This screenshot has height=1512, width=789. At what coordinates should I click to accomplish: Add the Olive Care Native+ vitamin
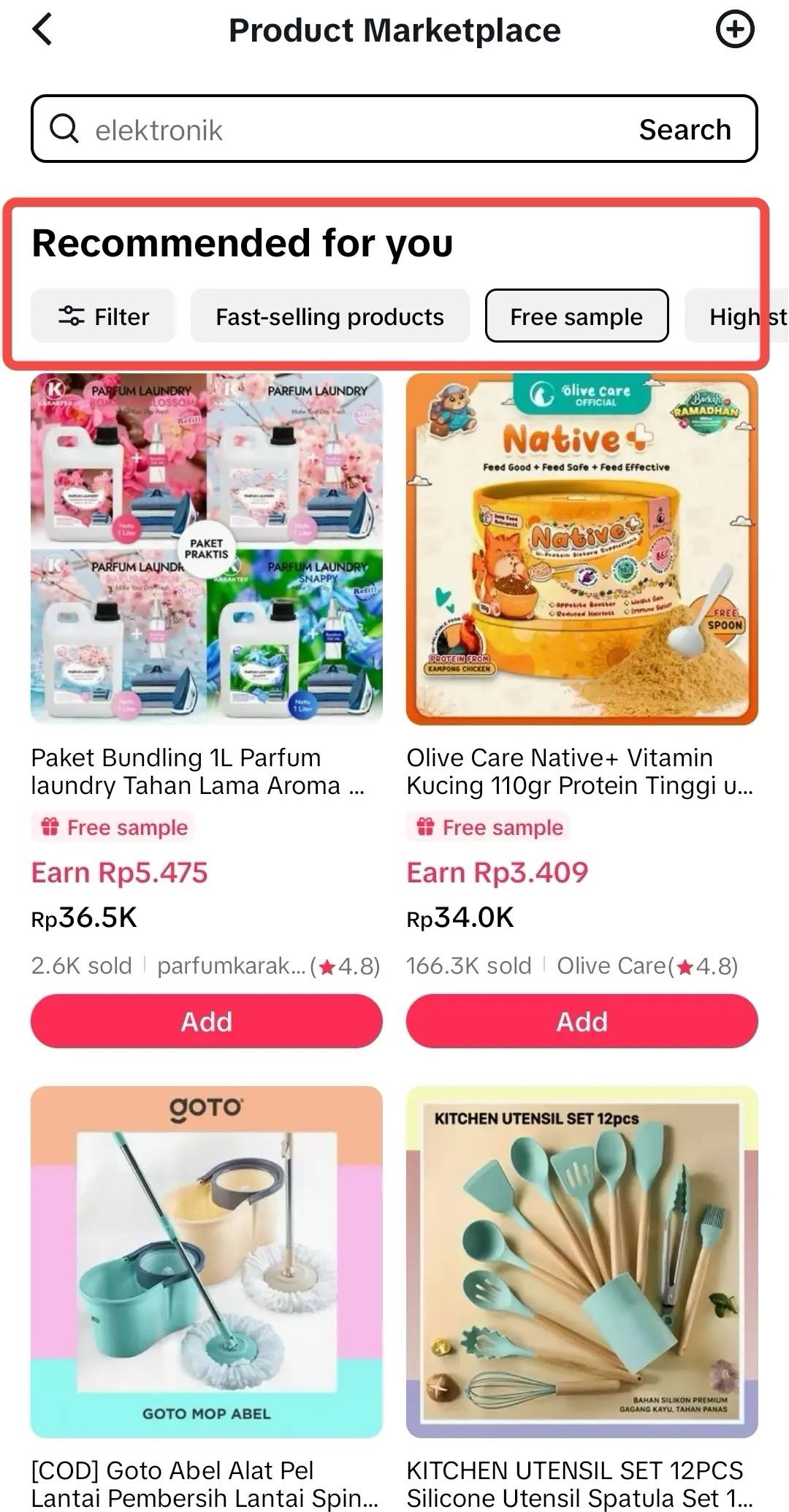click(582, 1020)
